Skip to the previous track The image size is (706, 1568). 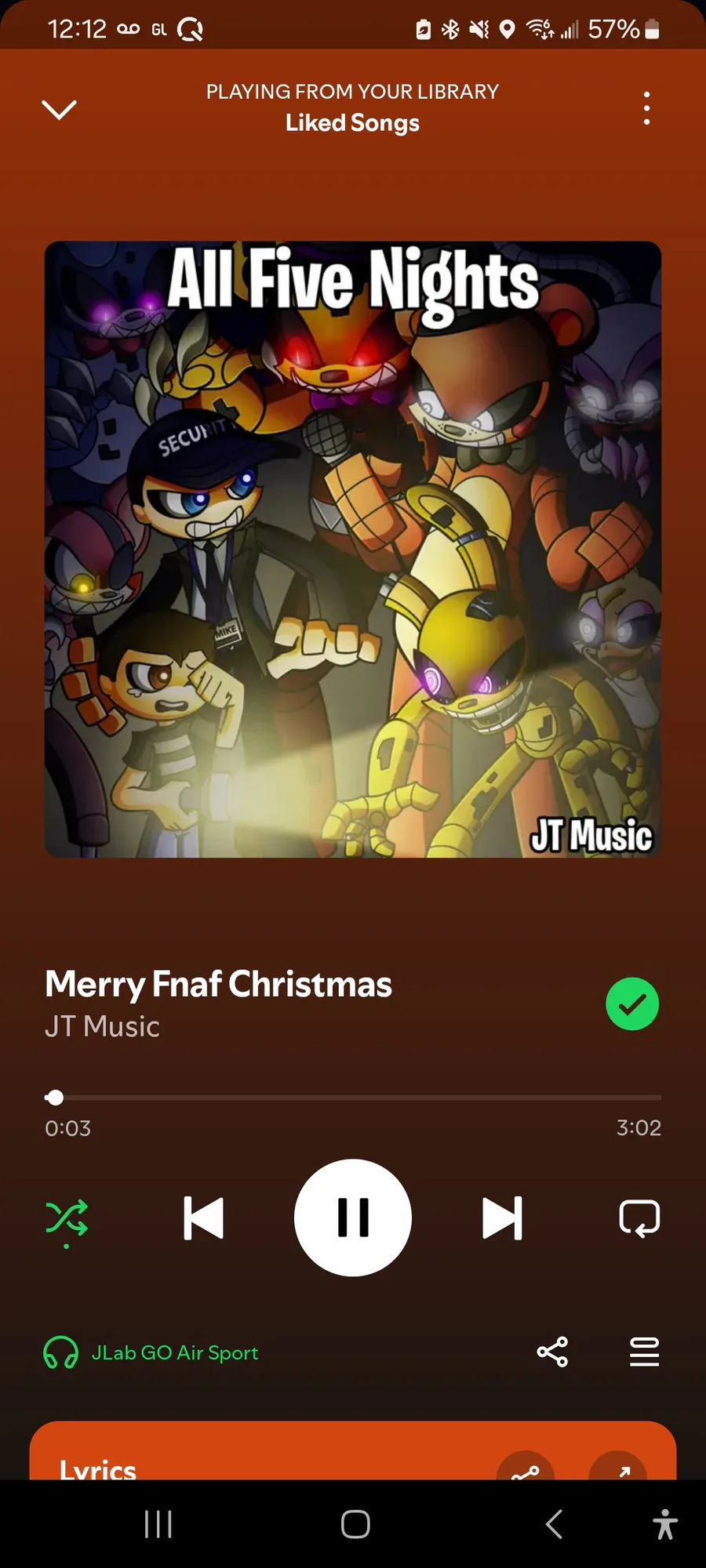(203, 1218)
